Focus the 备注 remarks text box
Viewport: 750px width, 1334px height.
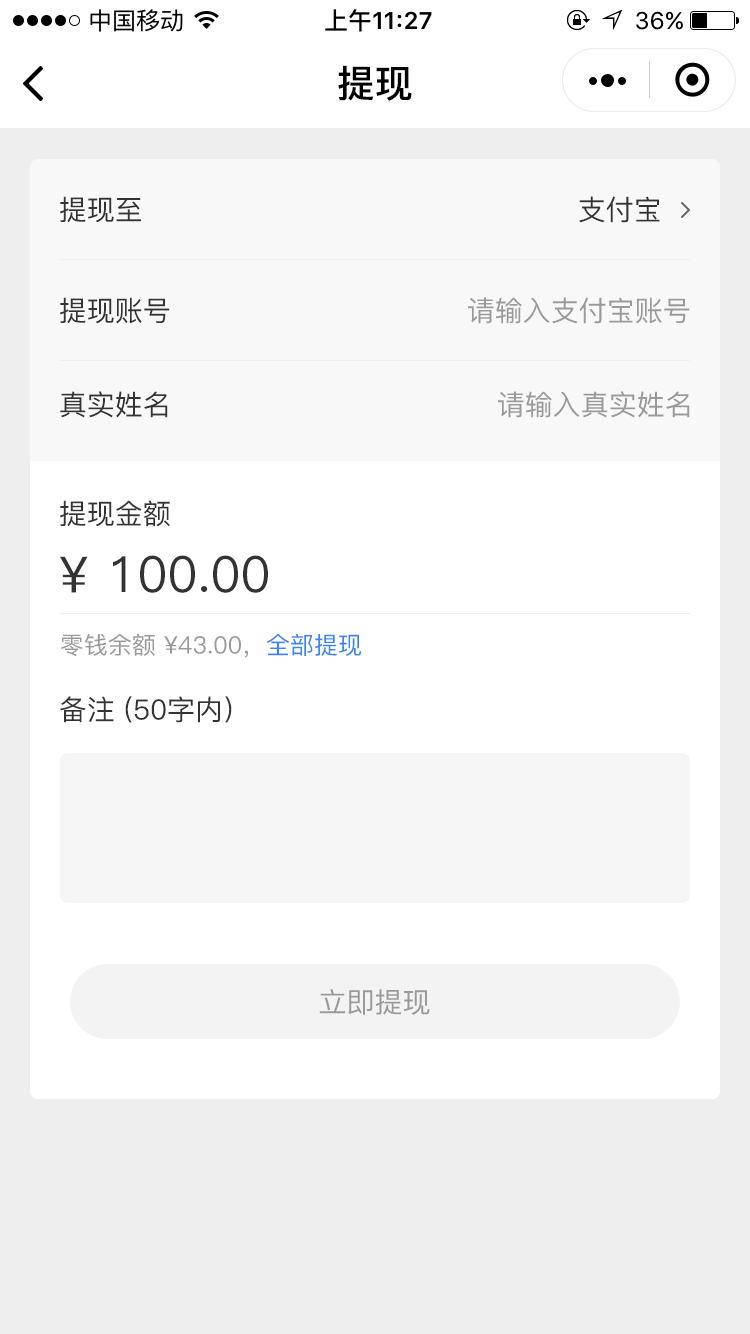point(375,828)
